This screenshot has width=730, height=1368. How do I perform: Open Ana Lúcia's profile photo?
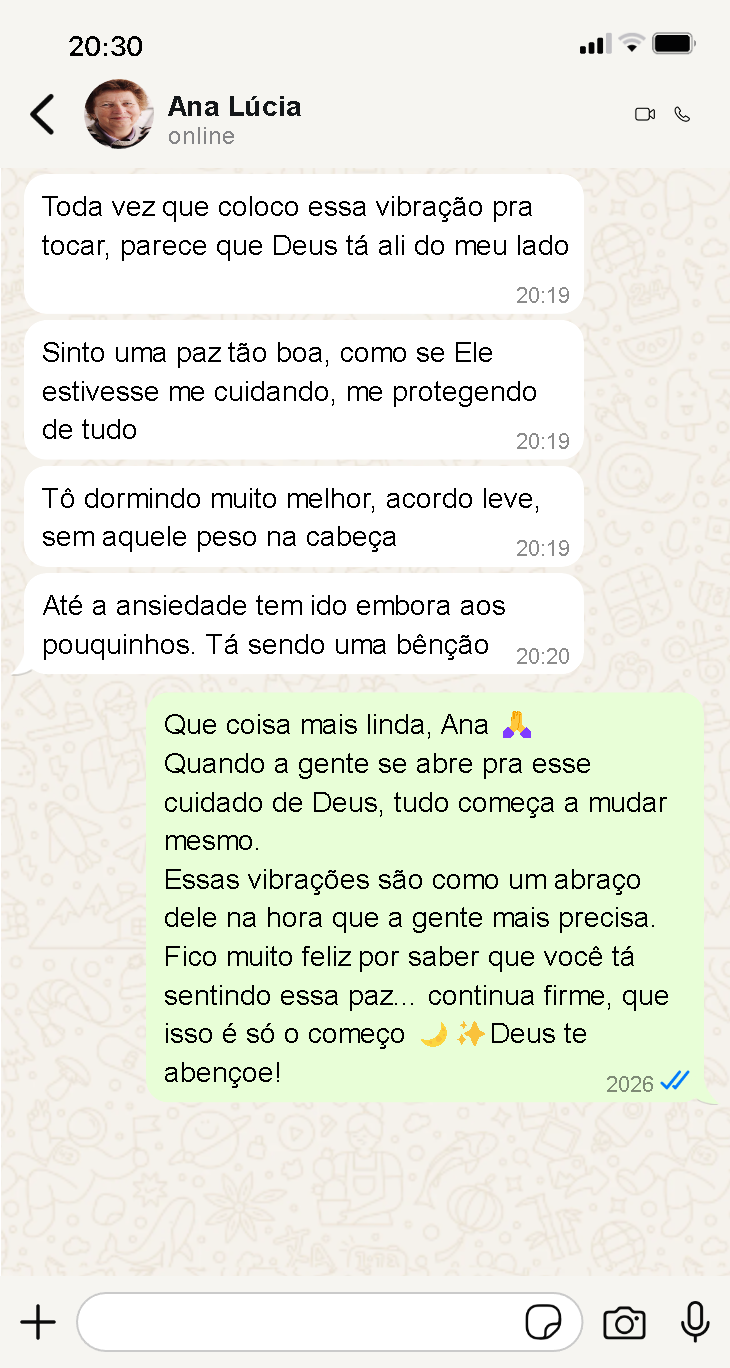click(119, 114)
